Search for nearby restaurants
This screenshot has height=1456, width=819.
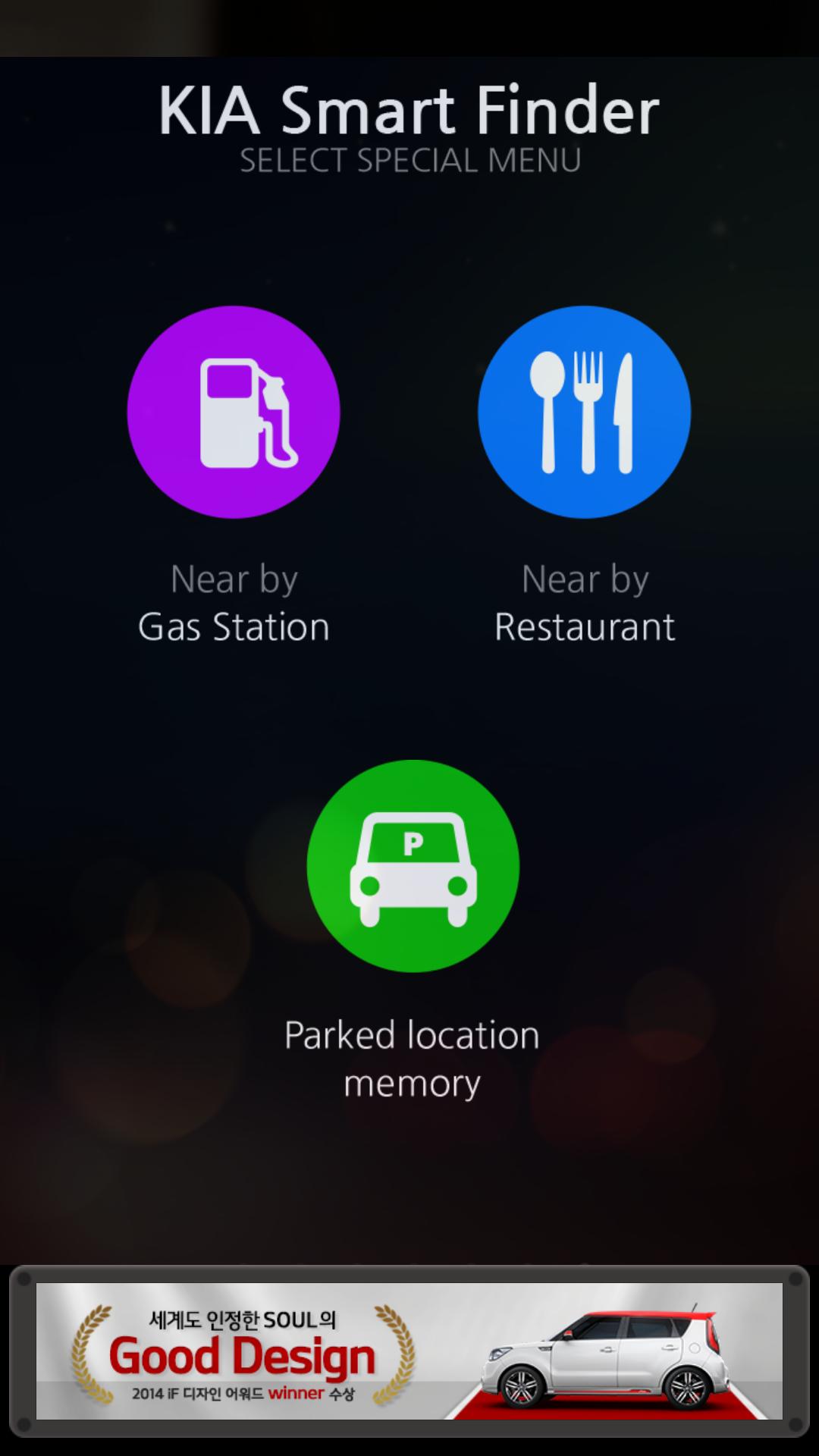[584, 412]
